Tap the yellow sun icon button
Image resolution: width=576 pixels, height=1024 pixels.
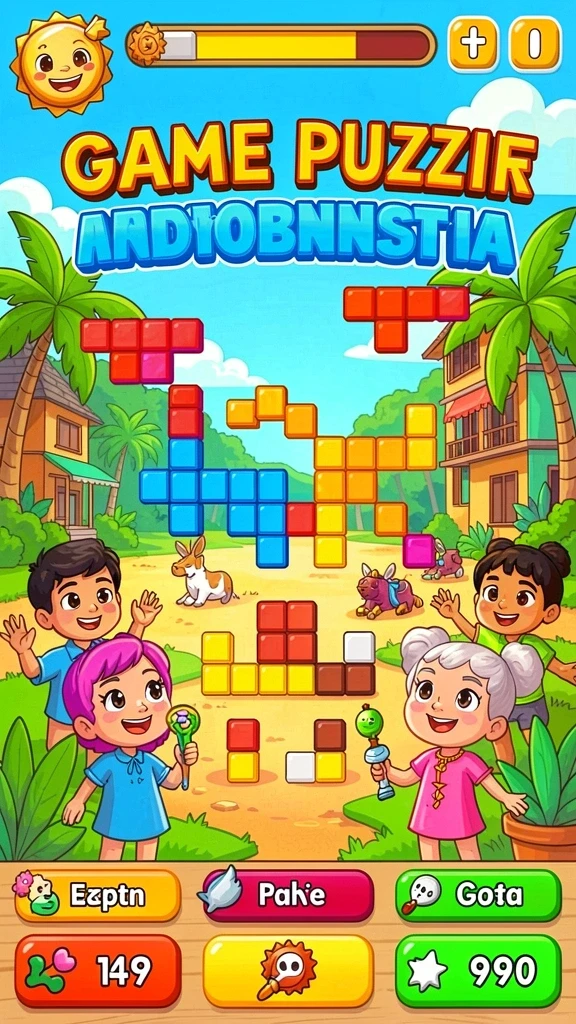[x=288, y=971]
